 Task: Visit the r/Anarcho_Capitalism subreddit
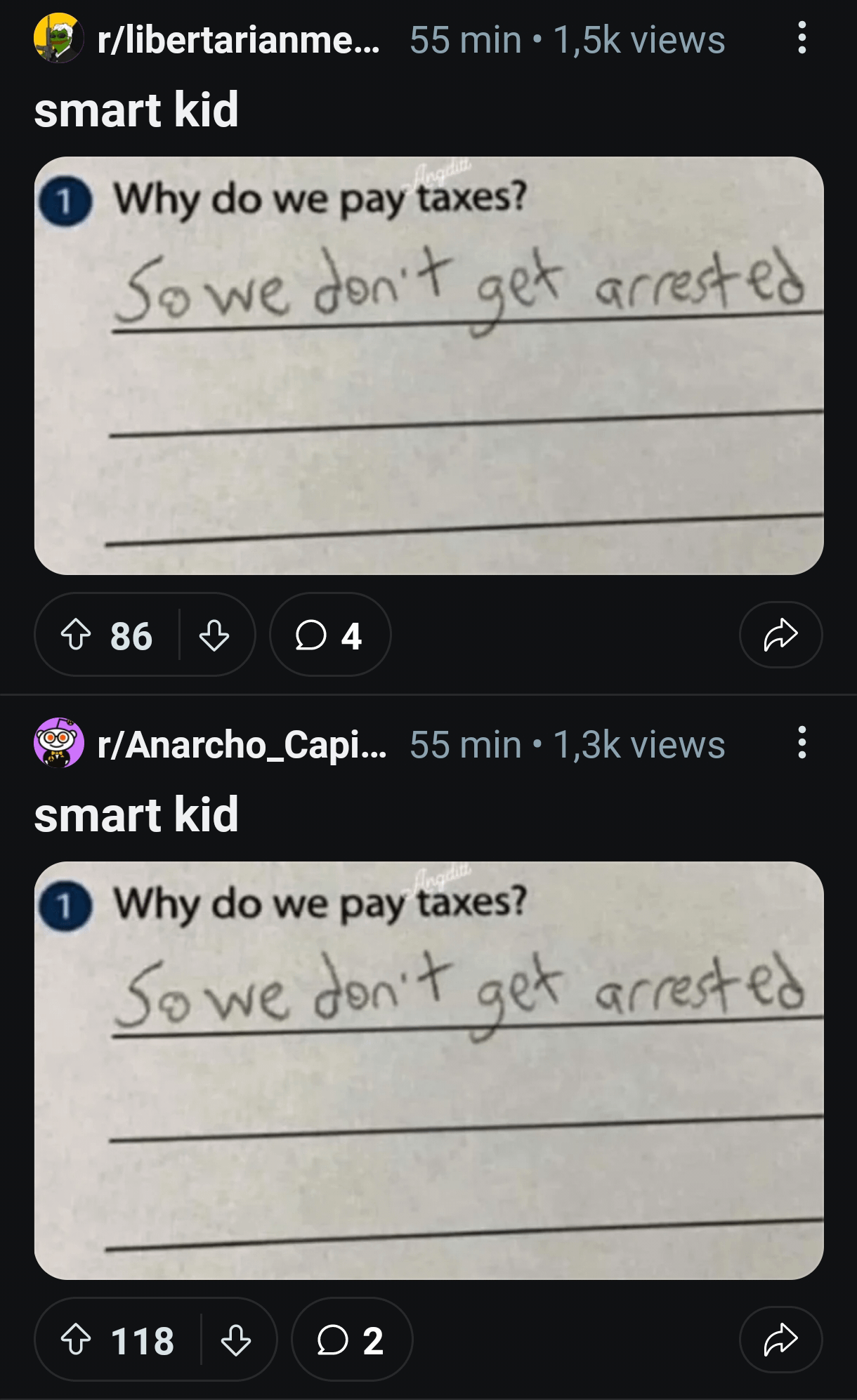click(x=241, y=745)
